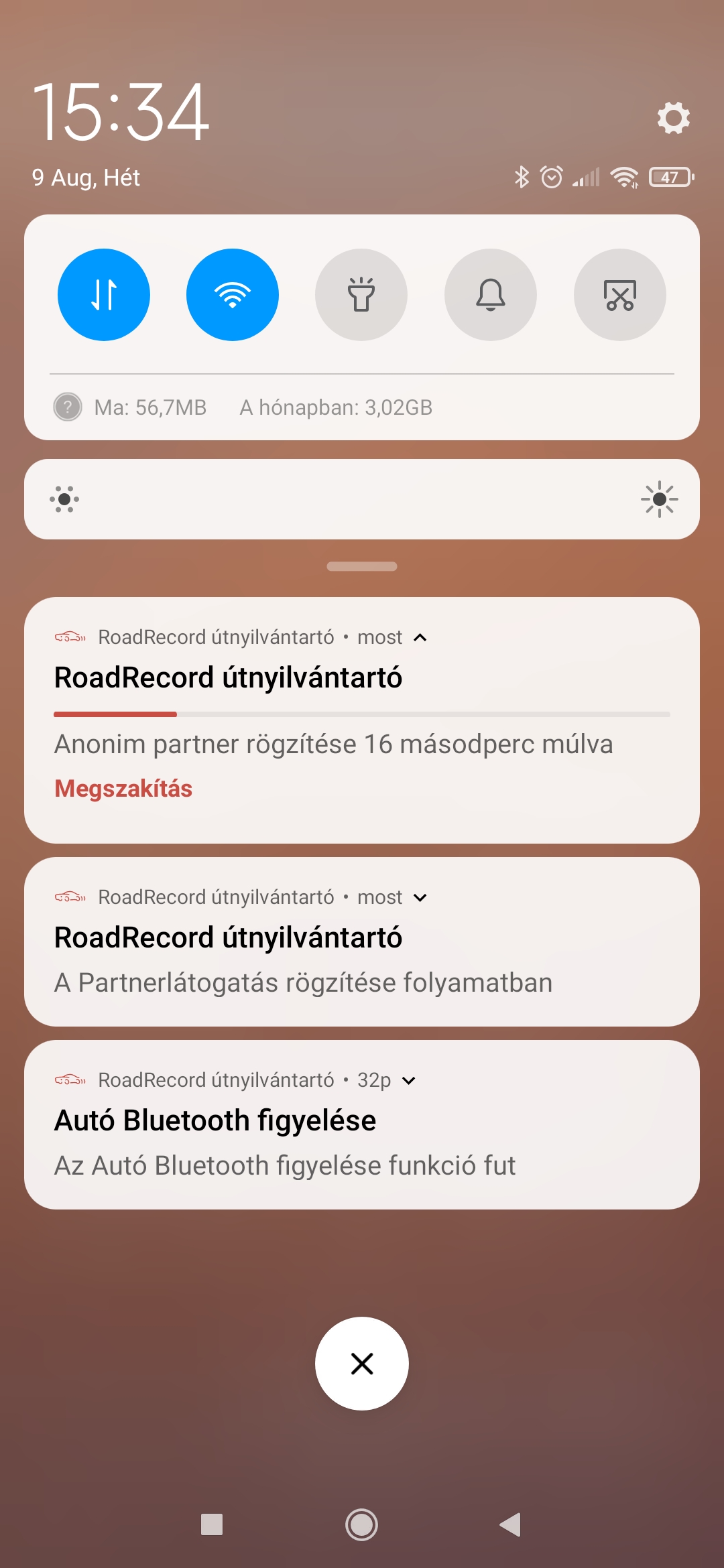Screen dimensions: 724x1568
Task: Clear all notifications with X button
Action: 362,1364
